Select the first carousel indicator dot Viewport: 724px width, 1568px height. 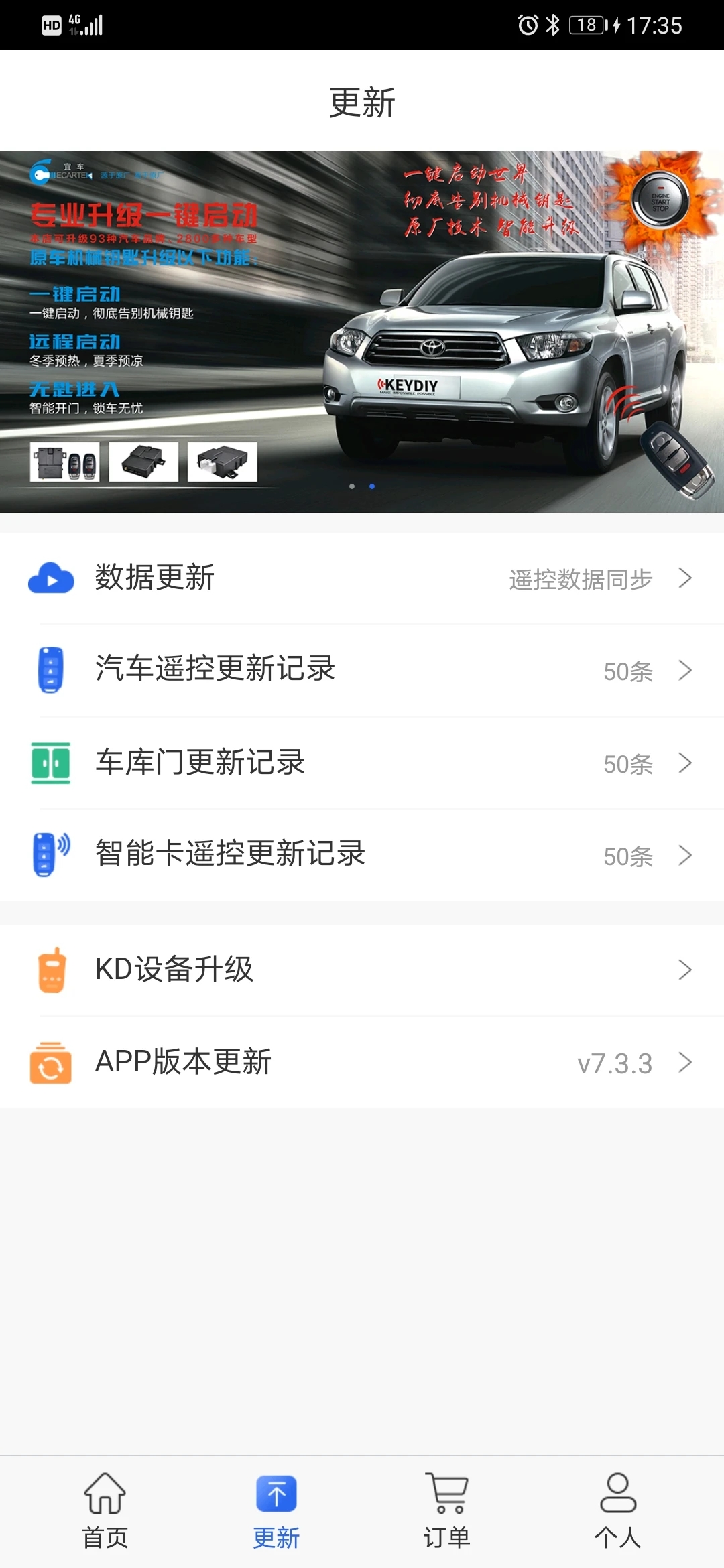(351, 487)
